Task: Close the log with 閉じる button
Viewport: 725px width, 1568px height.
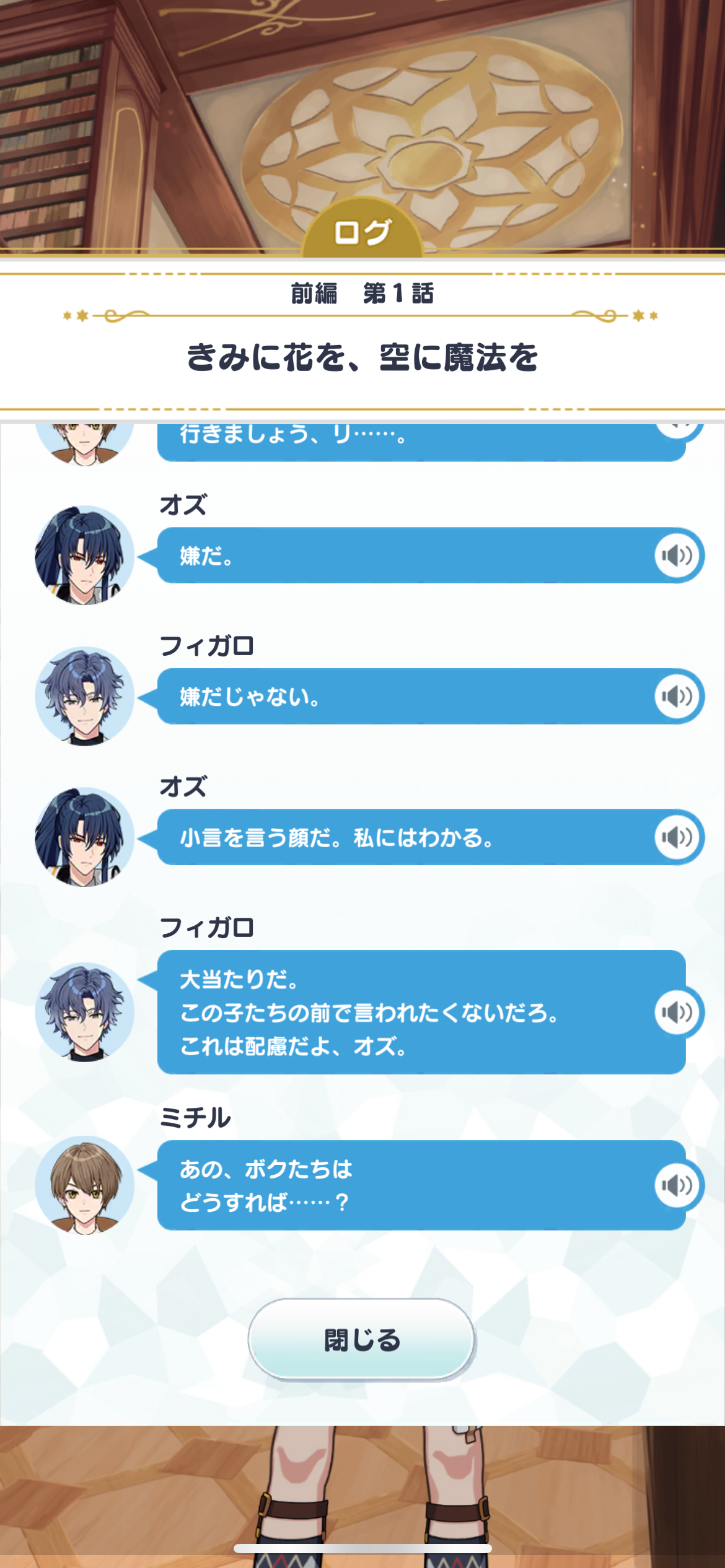Action: 362,1339
